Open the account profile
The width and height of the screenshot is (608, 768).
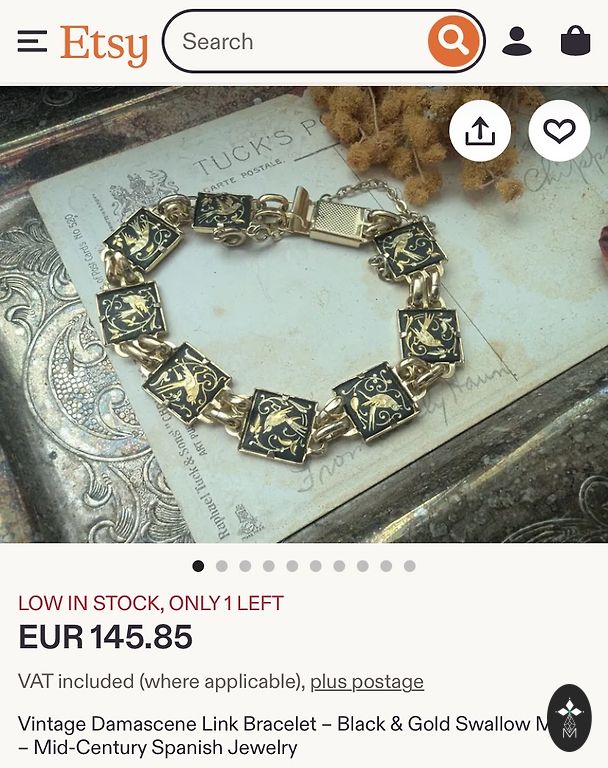(517, 42)
